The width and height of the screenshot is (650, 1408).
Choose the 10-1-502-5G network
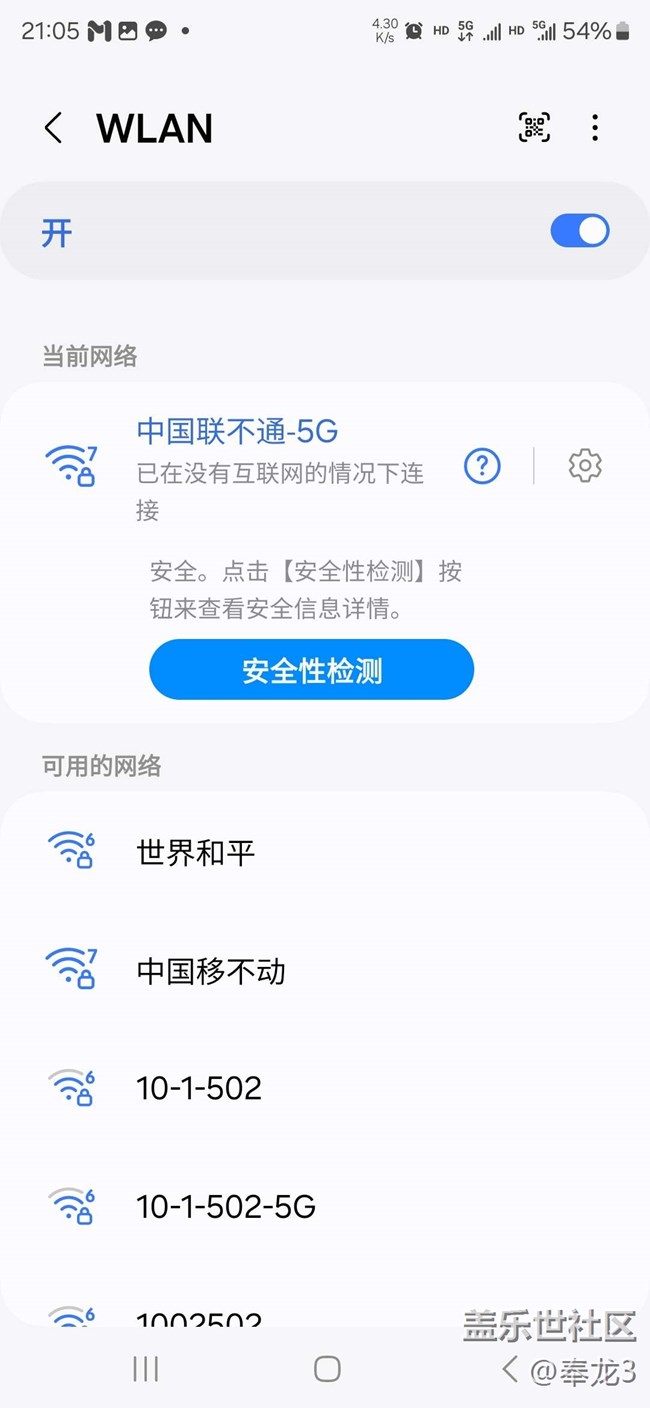(226, 1207)
